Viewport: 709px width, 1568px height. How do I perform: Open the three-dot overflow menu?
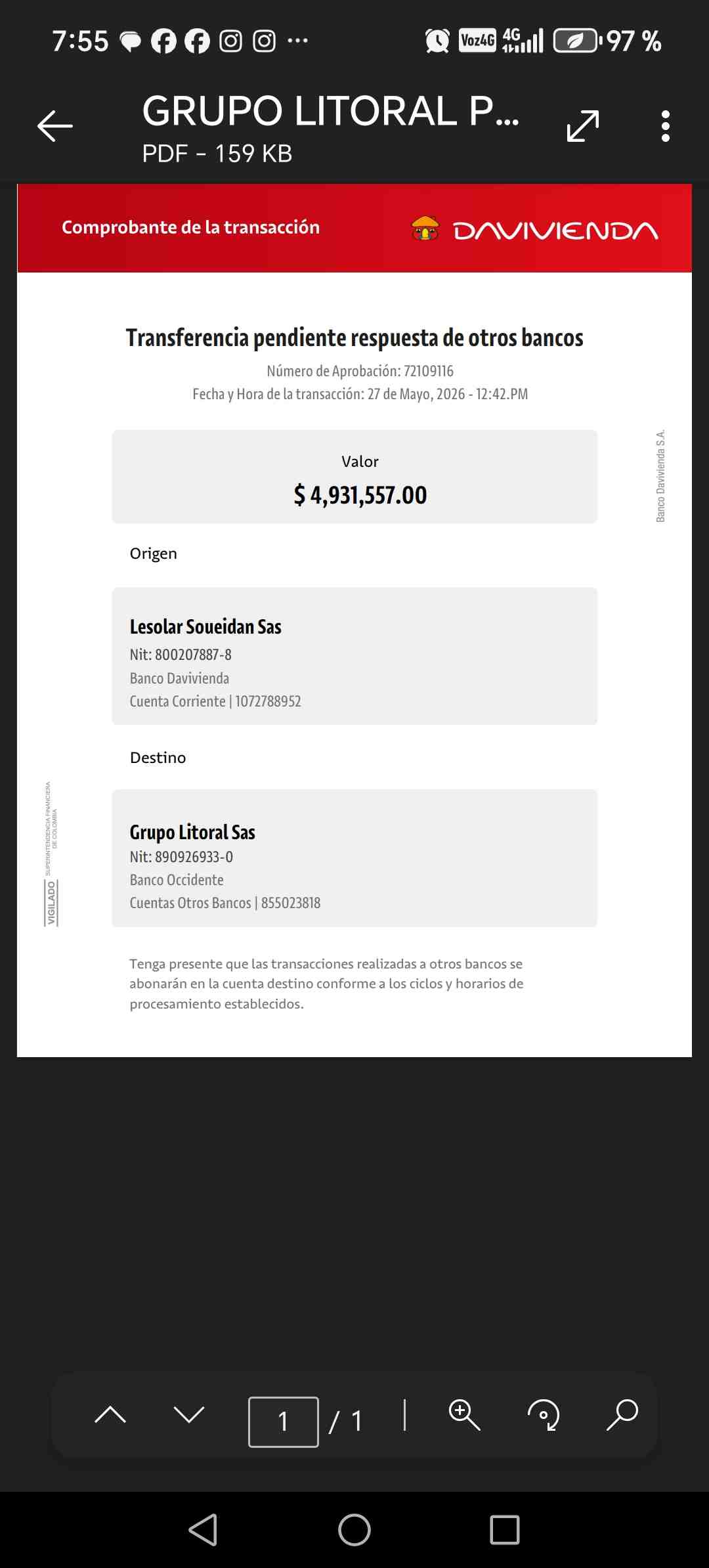(666, 126)
